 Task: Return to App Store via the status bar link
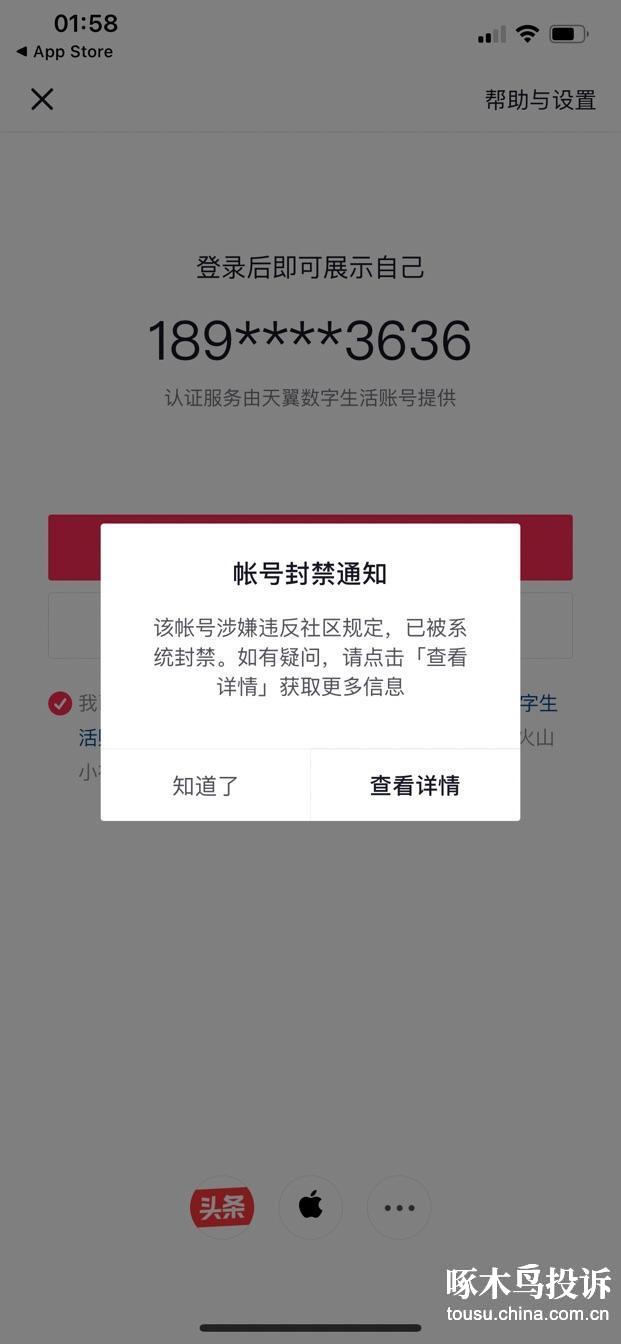coord(64,52)
